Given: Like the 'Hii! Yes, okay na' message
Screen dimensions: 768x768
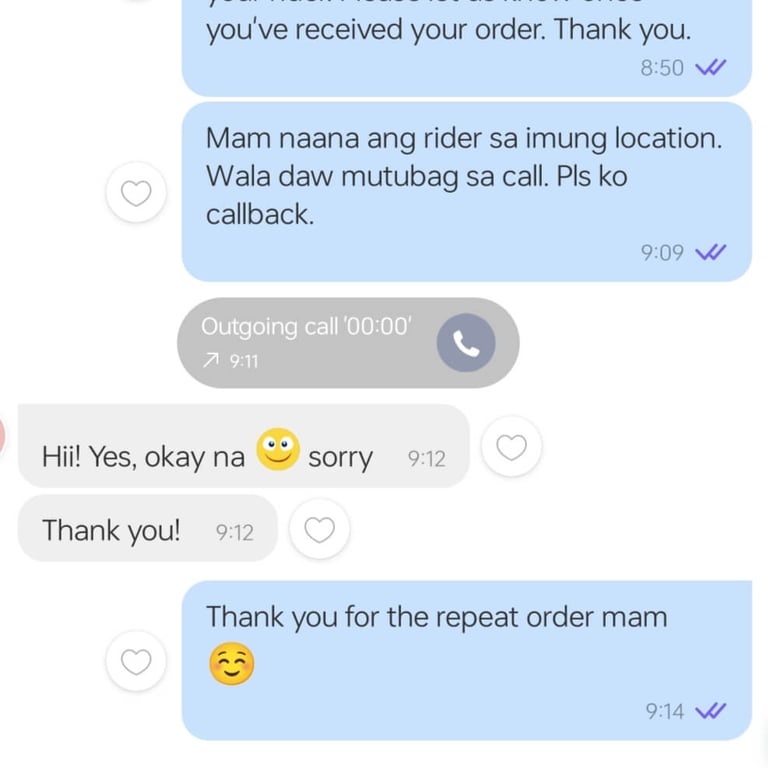Looking at the screenshot, I should click(511, 447).
